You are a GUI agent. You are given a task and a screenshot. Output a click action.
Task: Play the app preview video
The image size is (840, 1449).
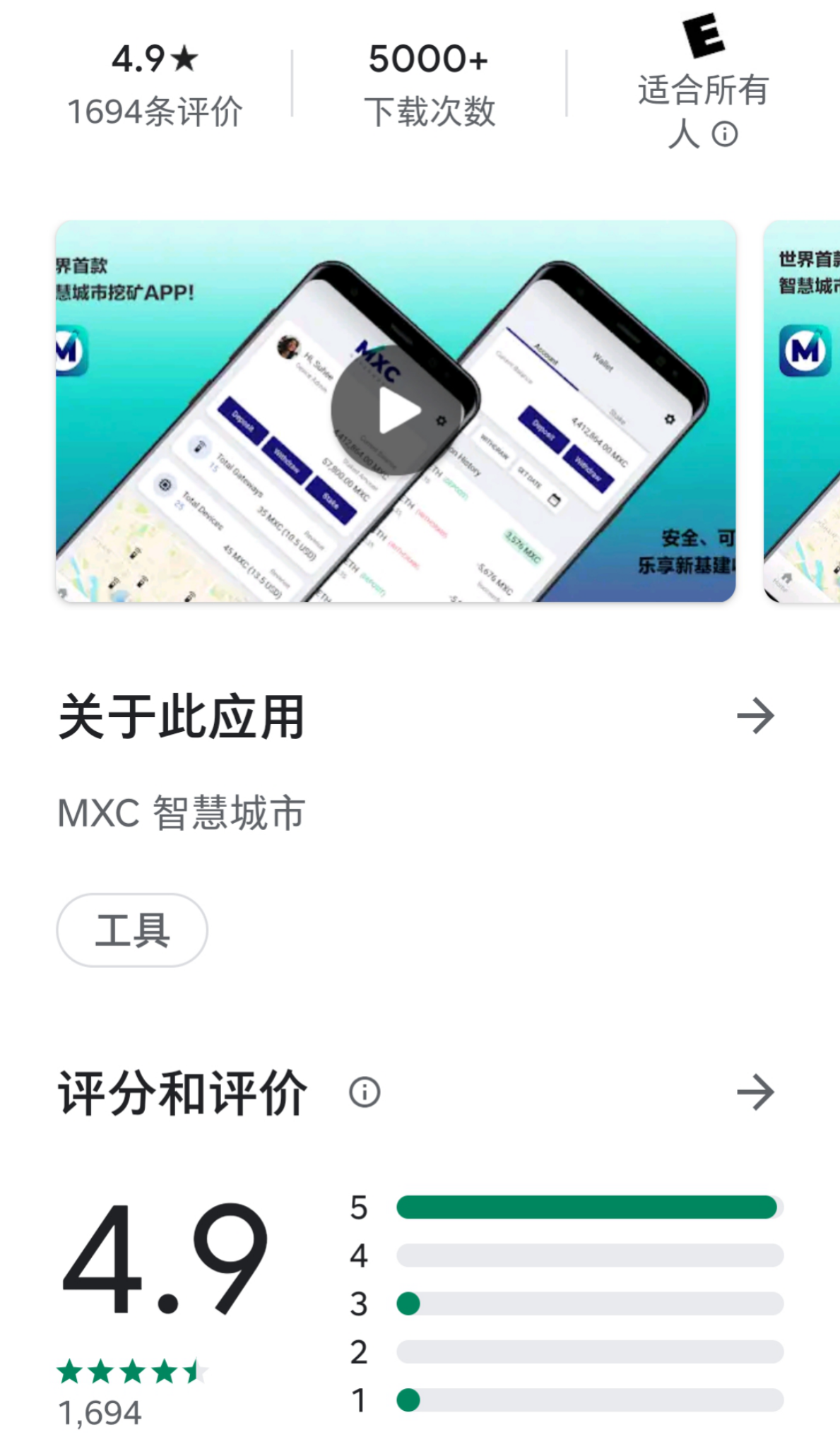pyautogui.click(x=396, y=410)
